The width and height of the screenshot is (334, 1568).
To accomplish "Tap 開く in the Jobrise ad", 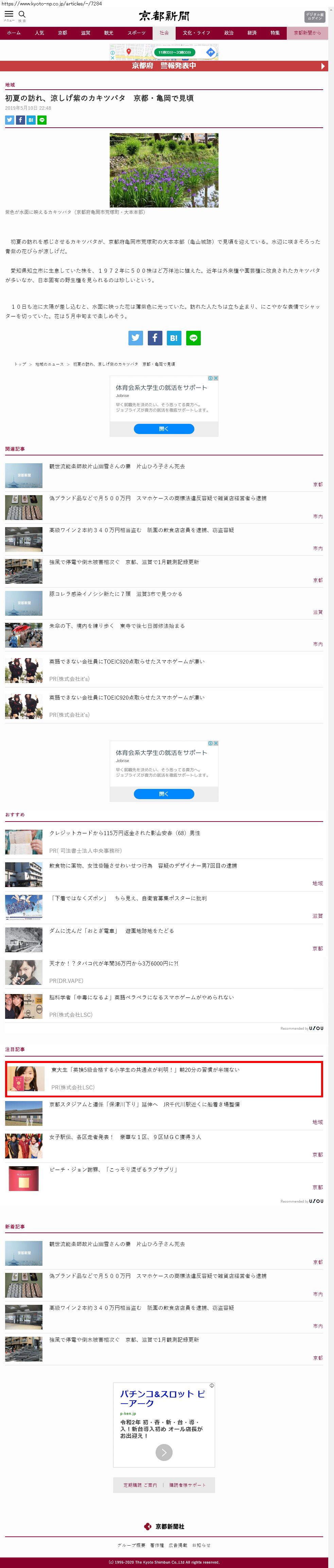I will [163, 429].
